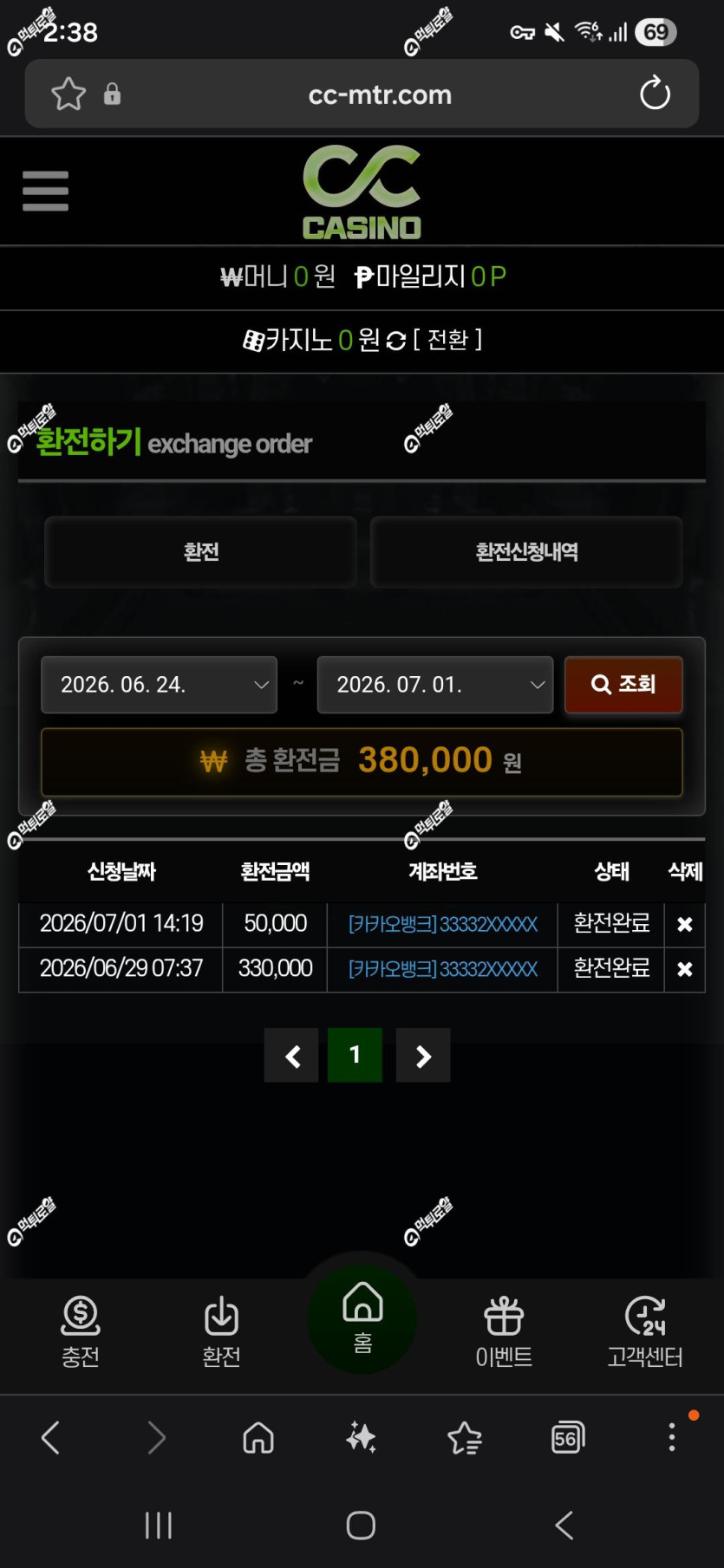Image resolution: width=724 pixels, height=1568 pixels.
Task: Delete the 330,000 exchange record
Action: [685, 969]
